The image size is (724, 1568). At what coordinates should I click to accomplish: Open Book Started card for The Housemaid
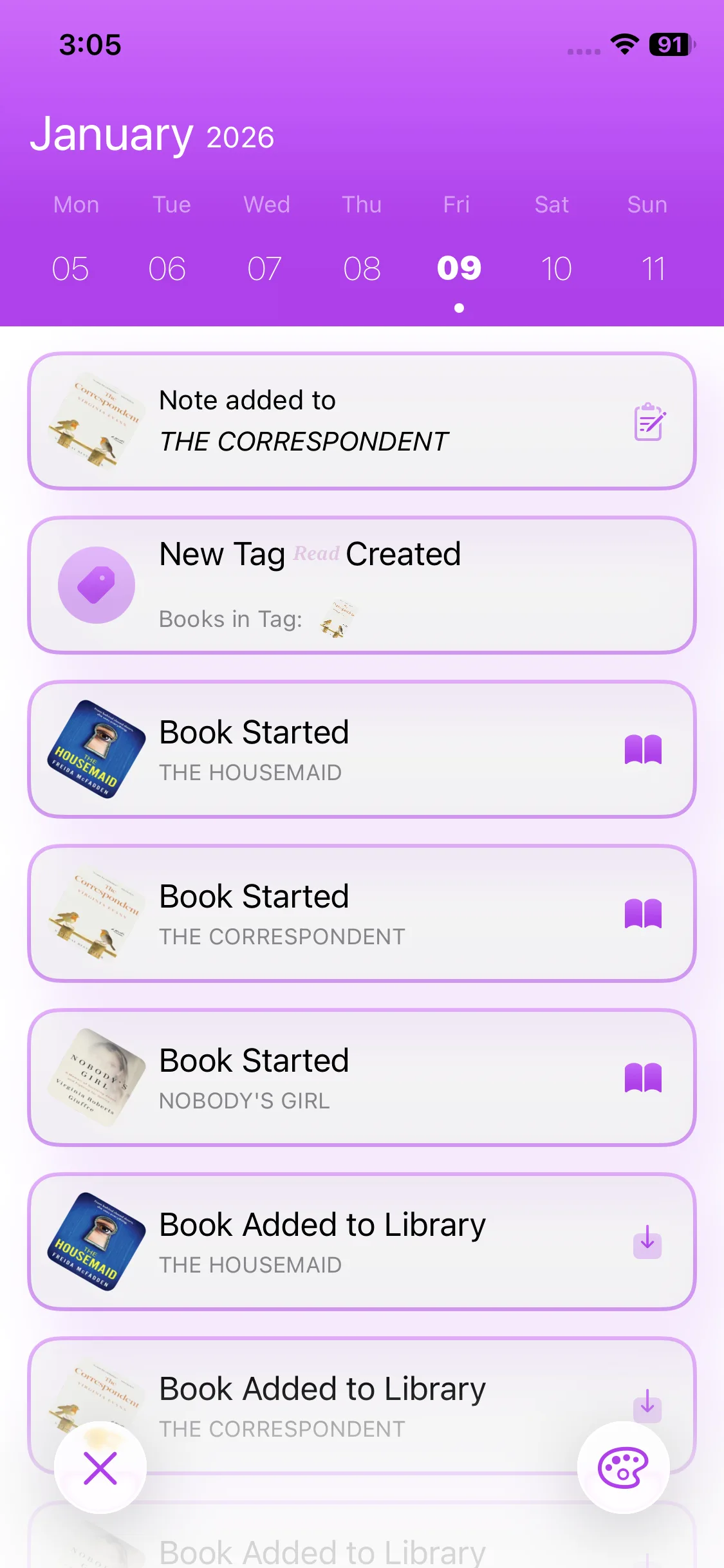coord(362,749)
